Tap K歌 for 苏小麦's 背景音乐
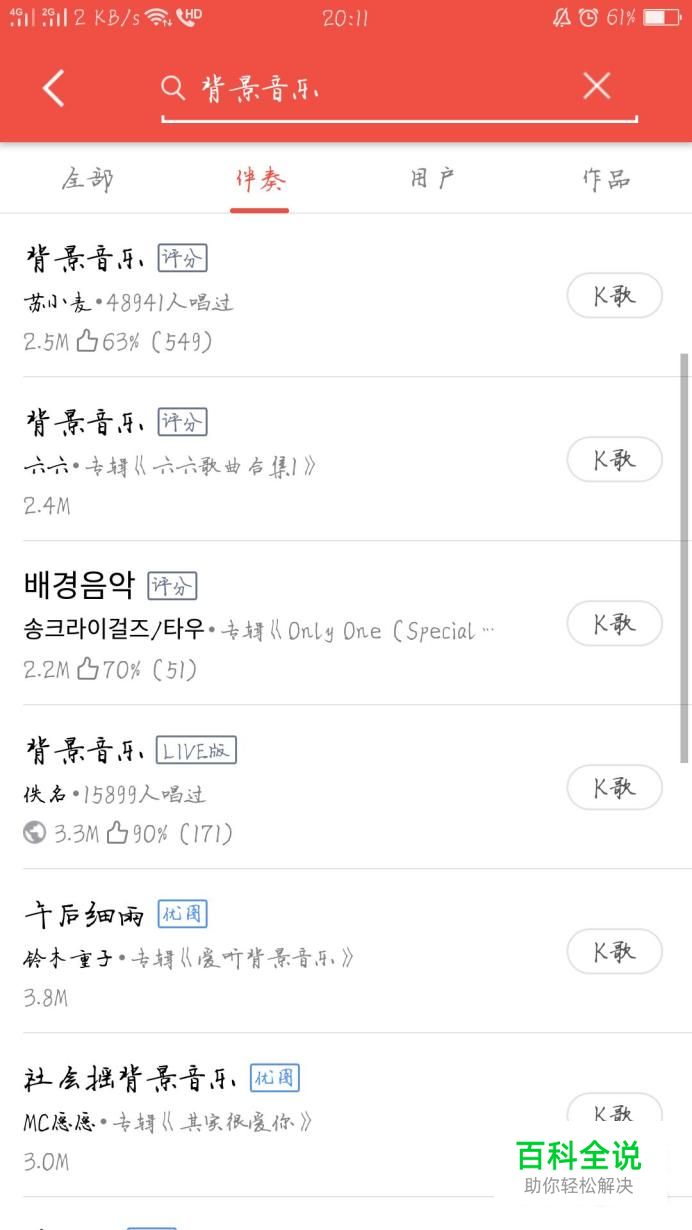The height and width of the screenshot is (1230, 692). point(614,296)
